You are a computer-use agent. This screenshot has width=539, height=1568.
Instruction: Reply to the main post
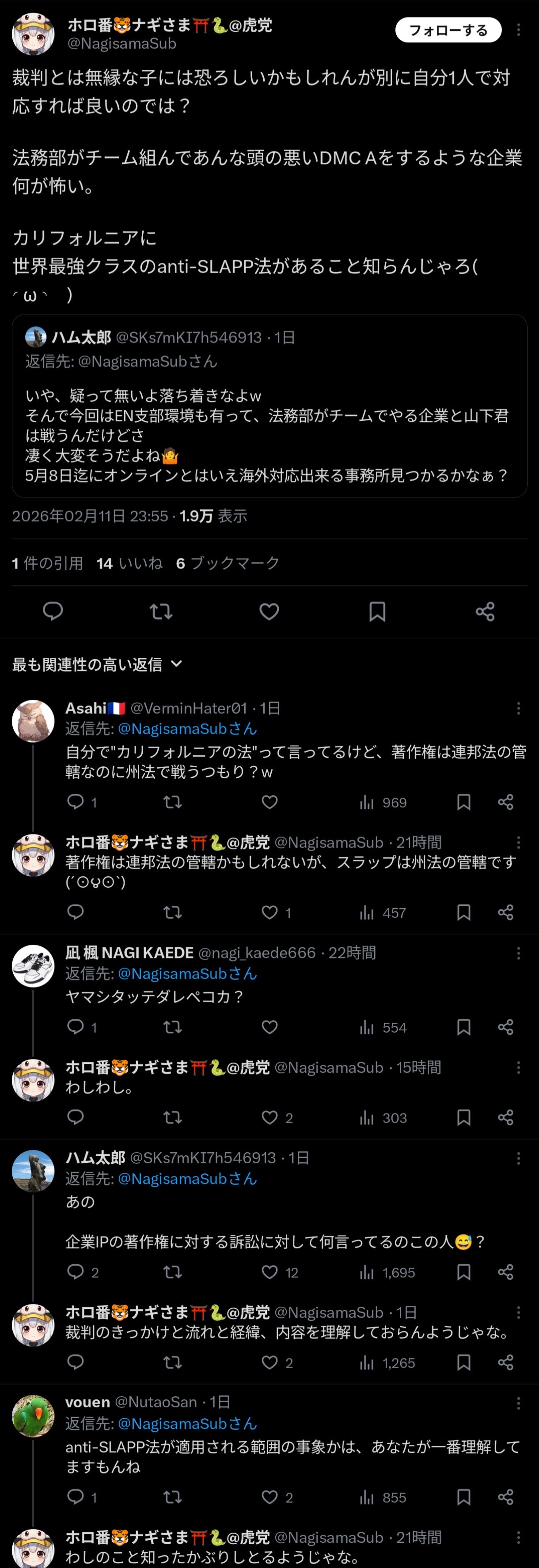click(53, 611)
